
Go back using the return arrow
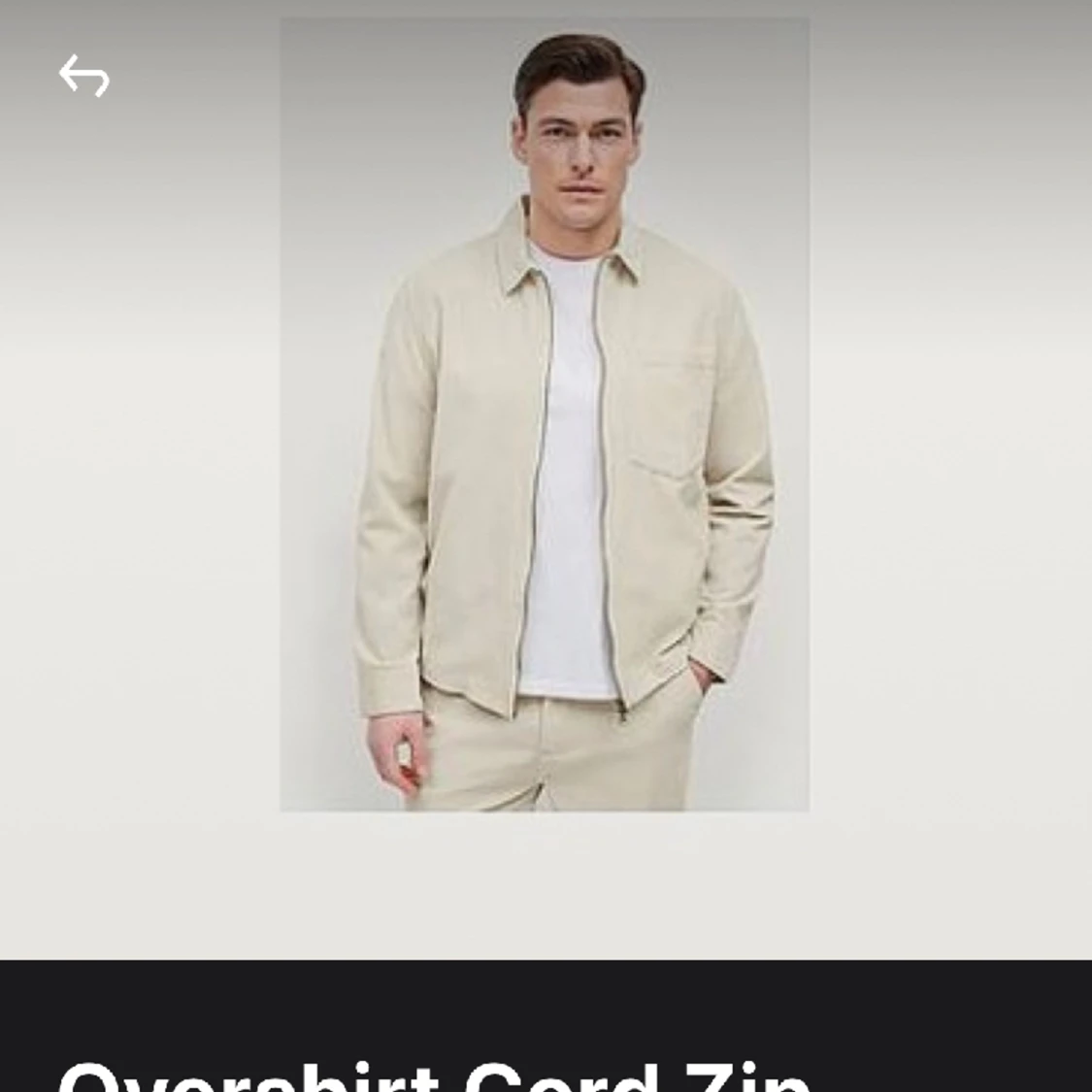84,76
